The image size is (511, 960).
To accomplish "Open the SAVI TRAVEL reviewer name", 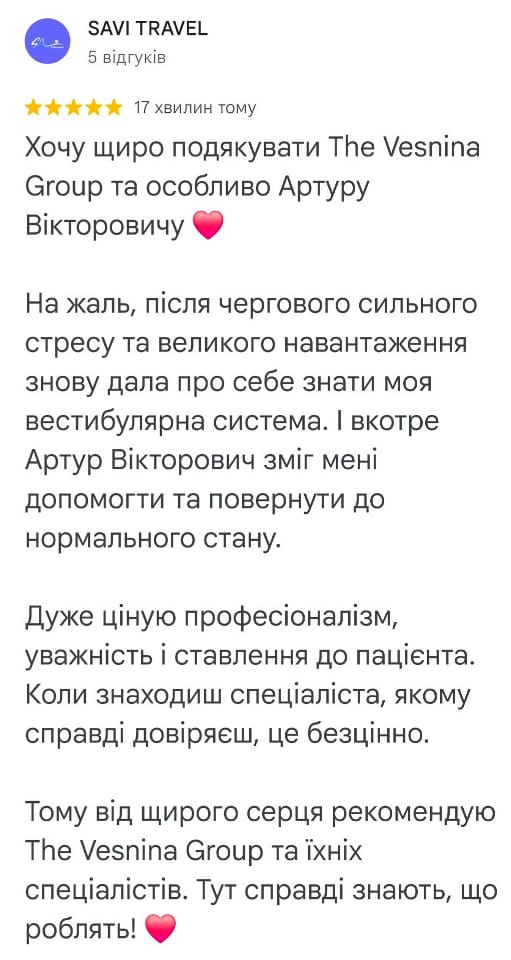I will tap(147, 28).
